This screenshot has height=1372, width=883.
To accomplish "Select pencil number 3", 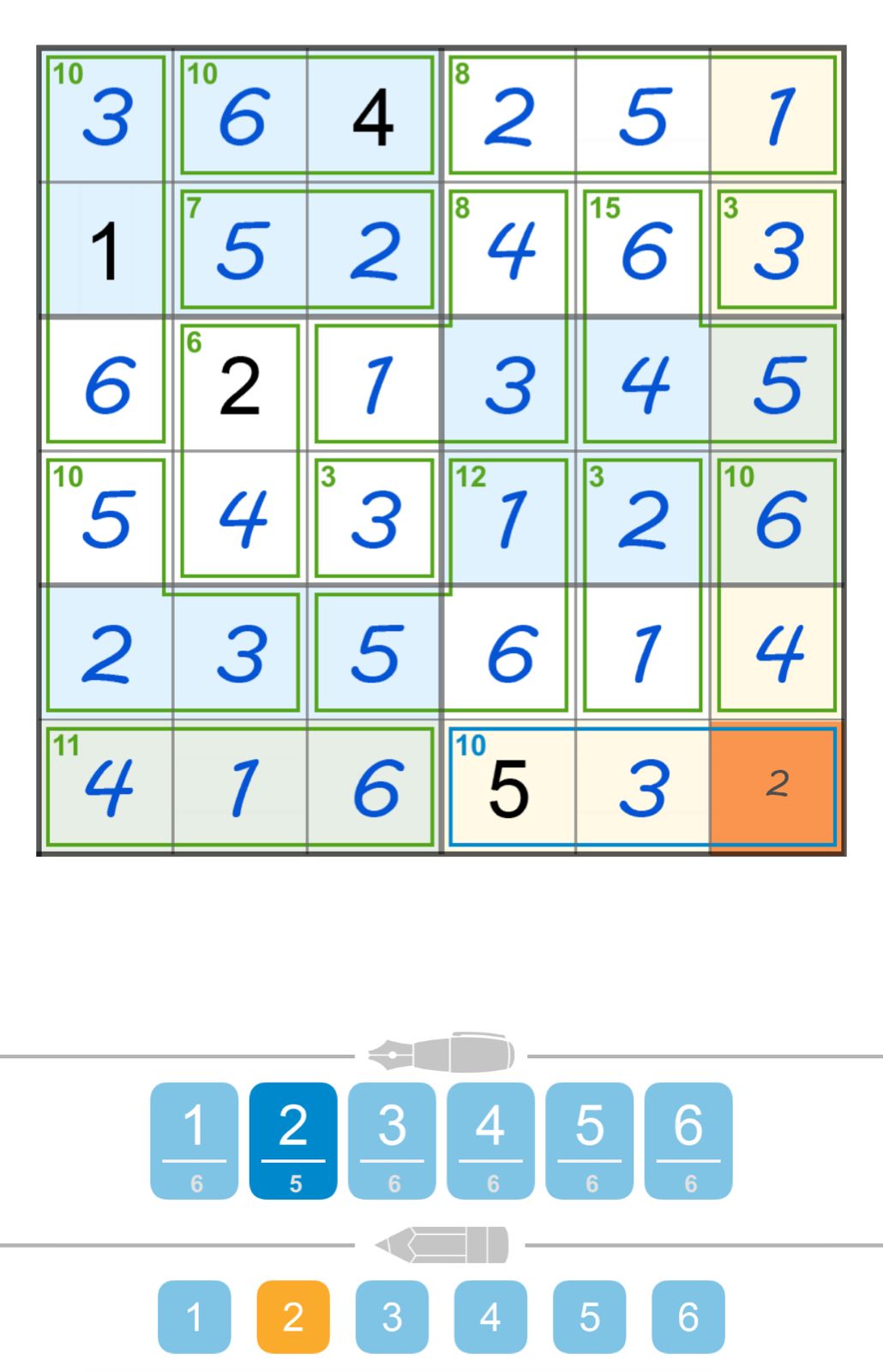I will pos(390,1317).
